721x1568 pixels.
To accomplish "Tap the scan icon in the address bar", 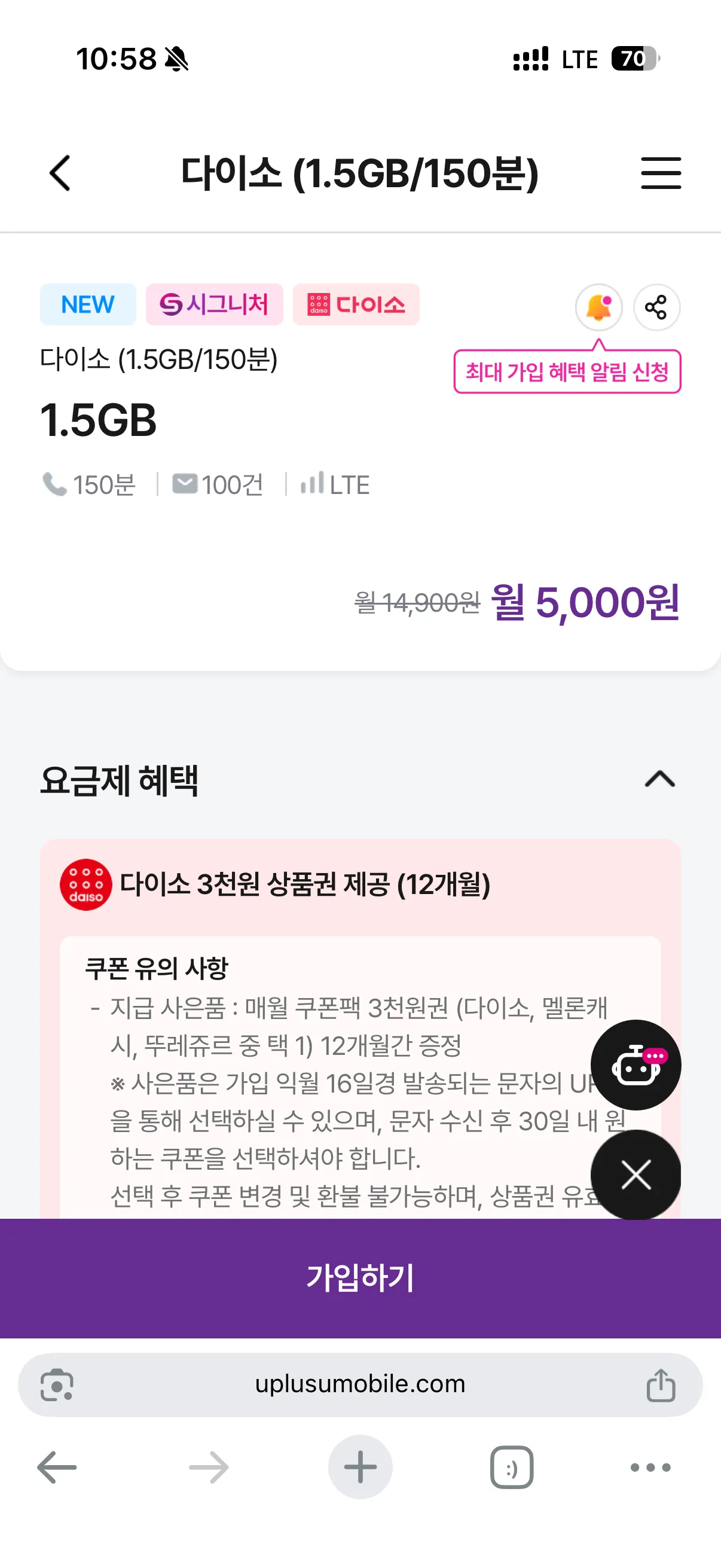I will pyautogui.click(x=57, y=1386).
